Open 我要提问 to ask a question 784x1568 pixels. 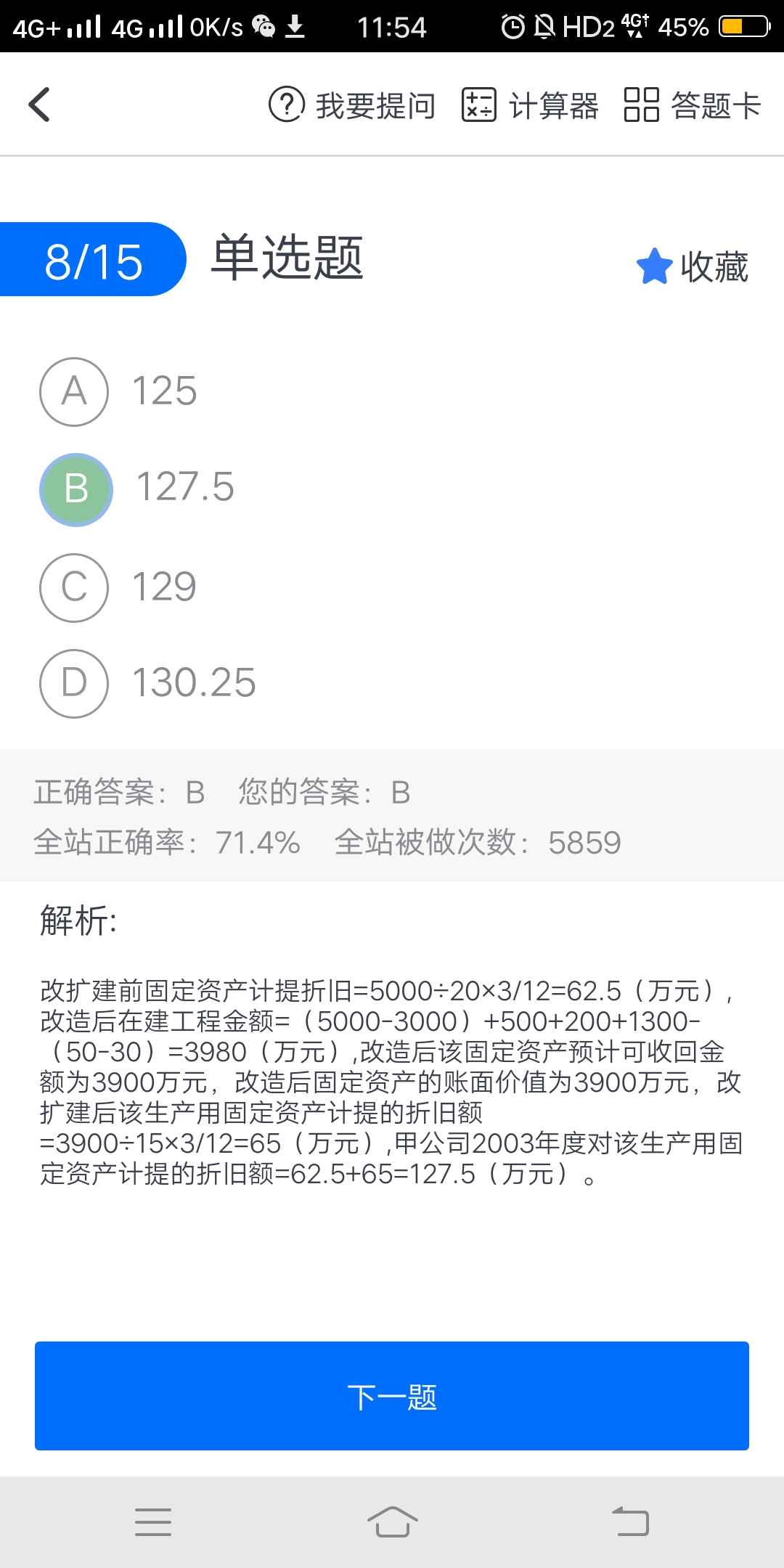pos(352,106)
